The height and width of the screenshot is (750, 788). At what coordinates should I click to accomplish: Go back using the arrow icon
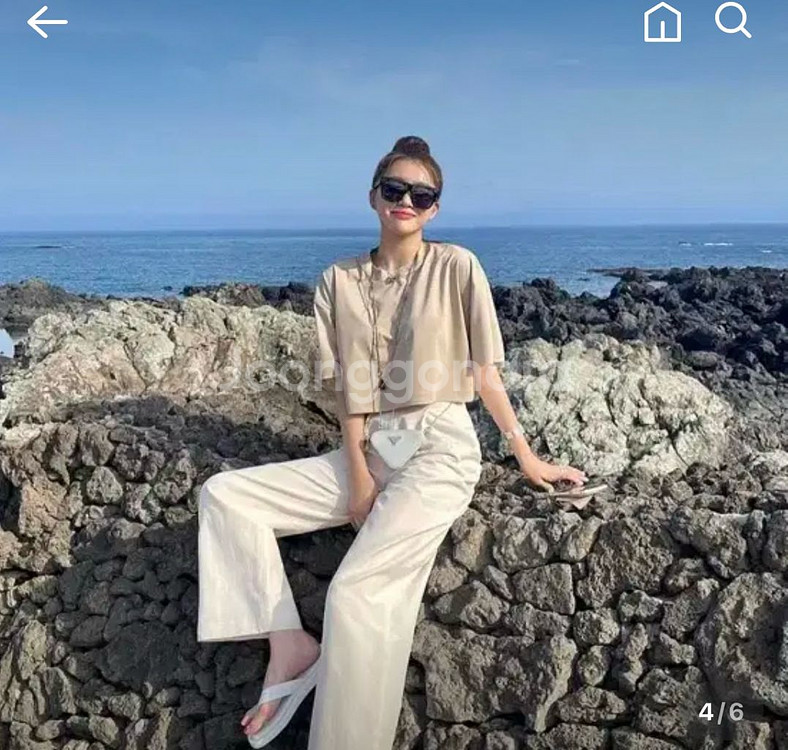(x=47, y=22)
